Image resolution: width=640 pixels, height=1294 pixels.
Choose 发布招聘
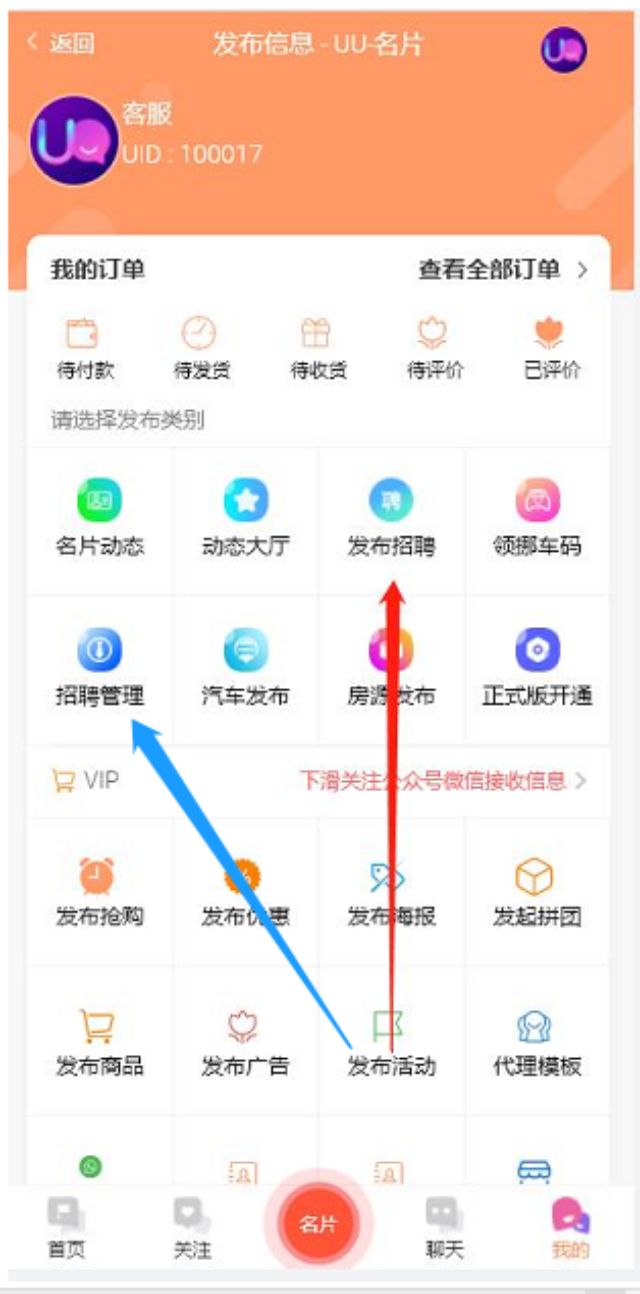click(x=391, y=519)
